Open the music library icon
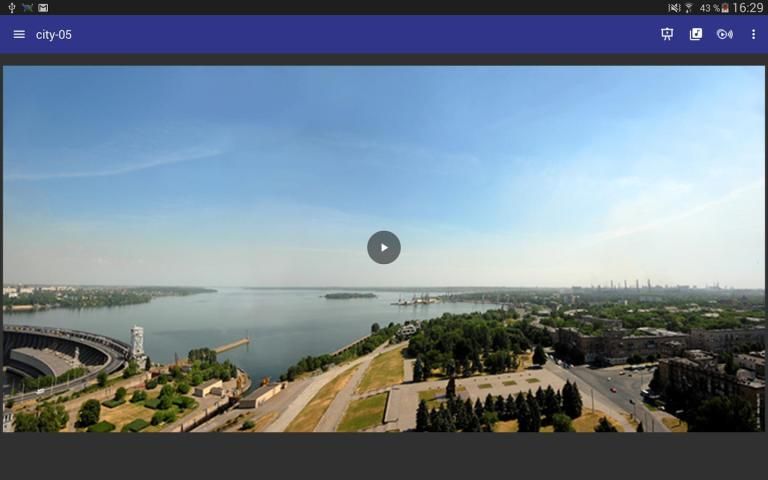The image size is (768, 480). [x=696, y=34]
